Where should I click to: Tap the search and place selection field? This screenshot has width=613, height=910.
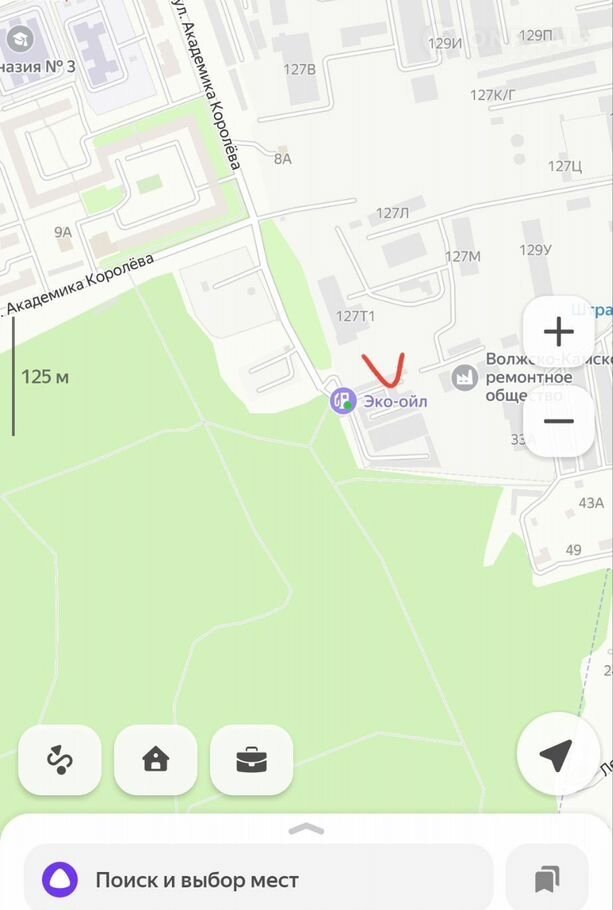(258, 880)
